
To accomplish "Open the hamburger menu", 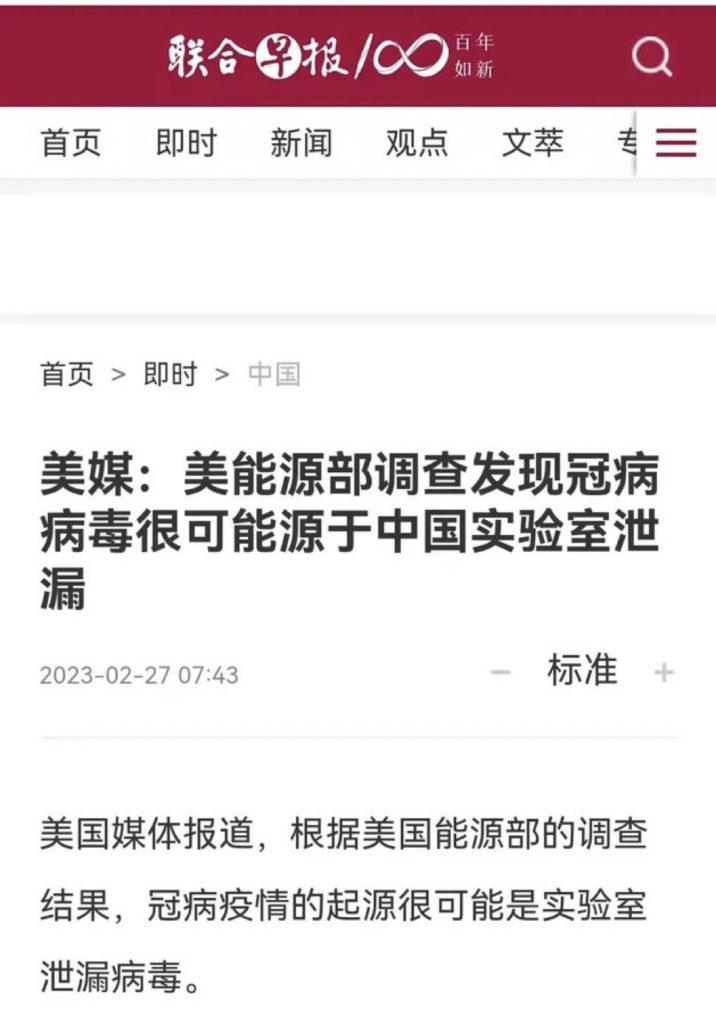I will point(676,144).
